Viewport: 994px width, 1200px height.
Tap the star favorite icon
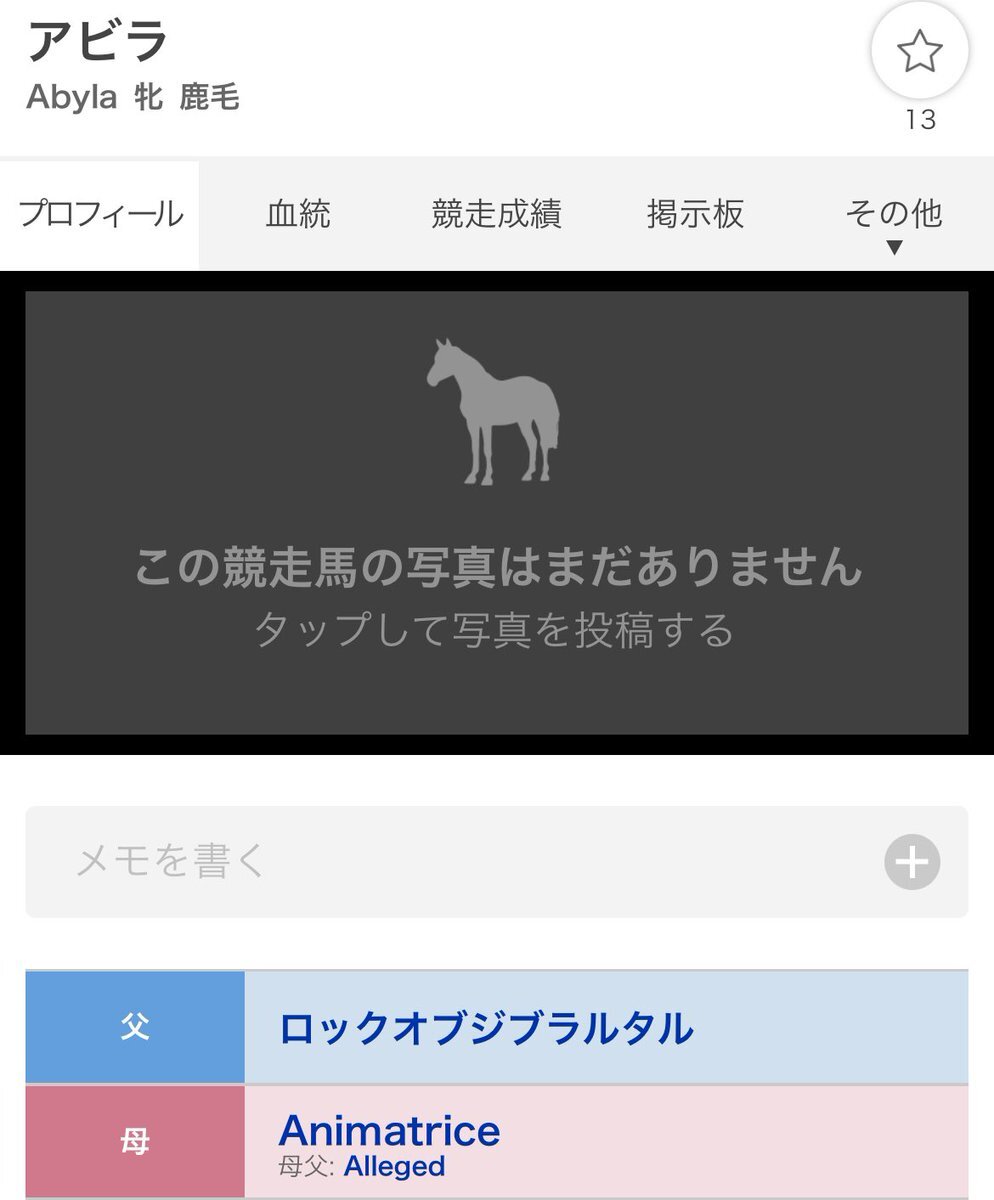pos(919,52)
